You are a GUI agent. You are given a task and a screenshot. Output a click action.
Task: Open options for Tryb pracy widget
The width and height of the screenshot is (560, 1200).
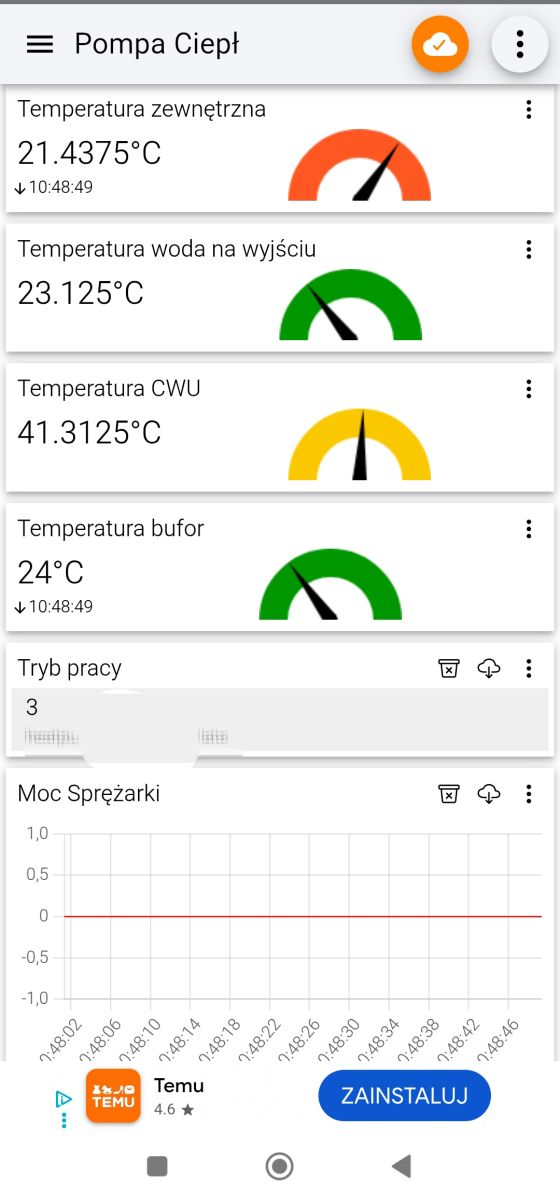tap(529, 669)
